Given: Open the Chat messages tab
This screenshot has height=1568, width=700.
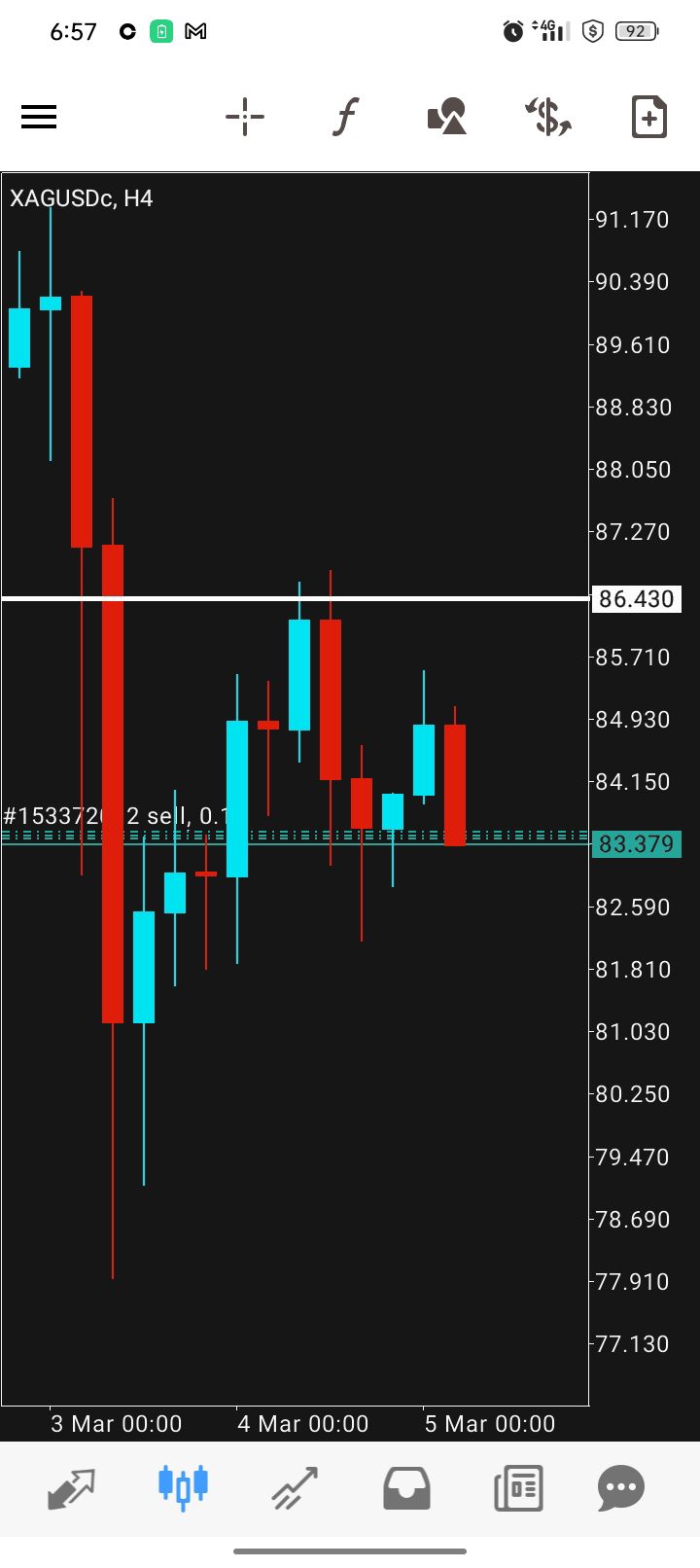Looking at the screenshot, I should pyautogui.click(x=621, y=1487).
